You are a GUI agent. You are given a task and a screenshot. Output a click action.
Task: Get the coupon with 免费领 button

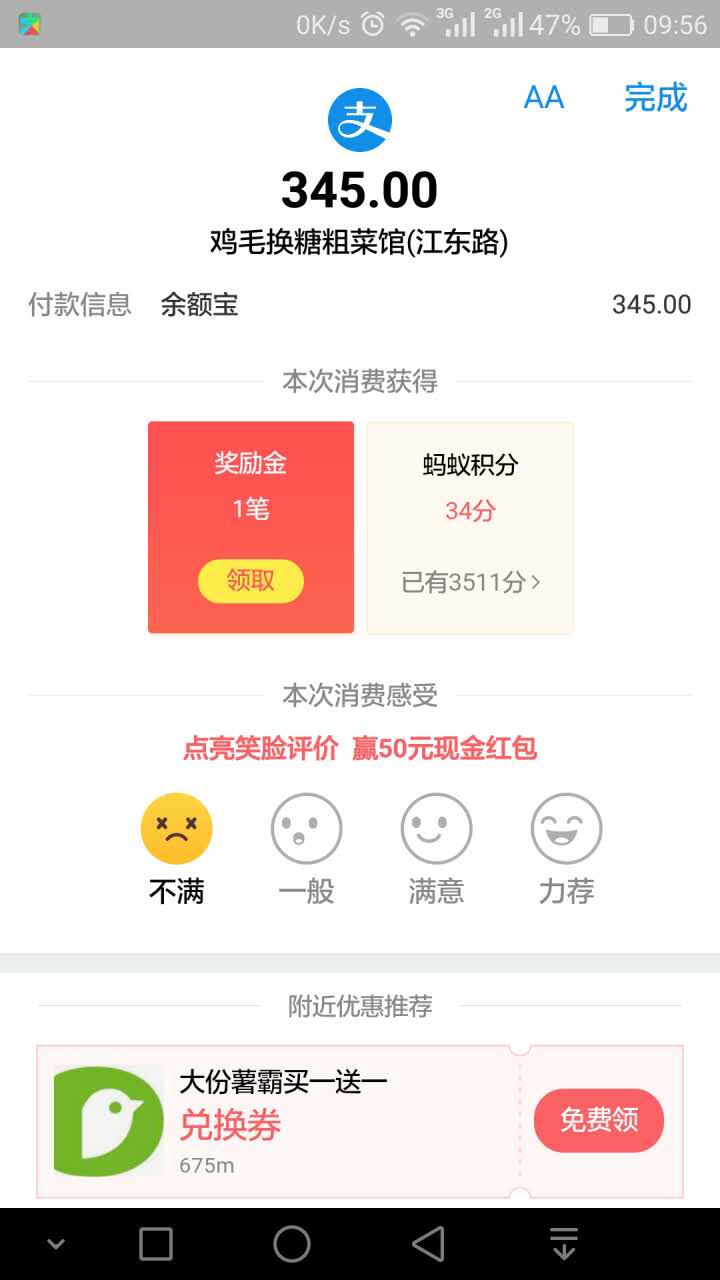pos(598,1120)
